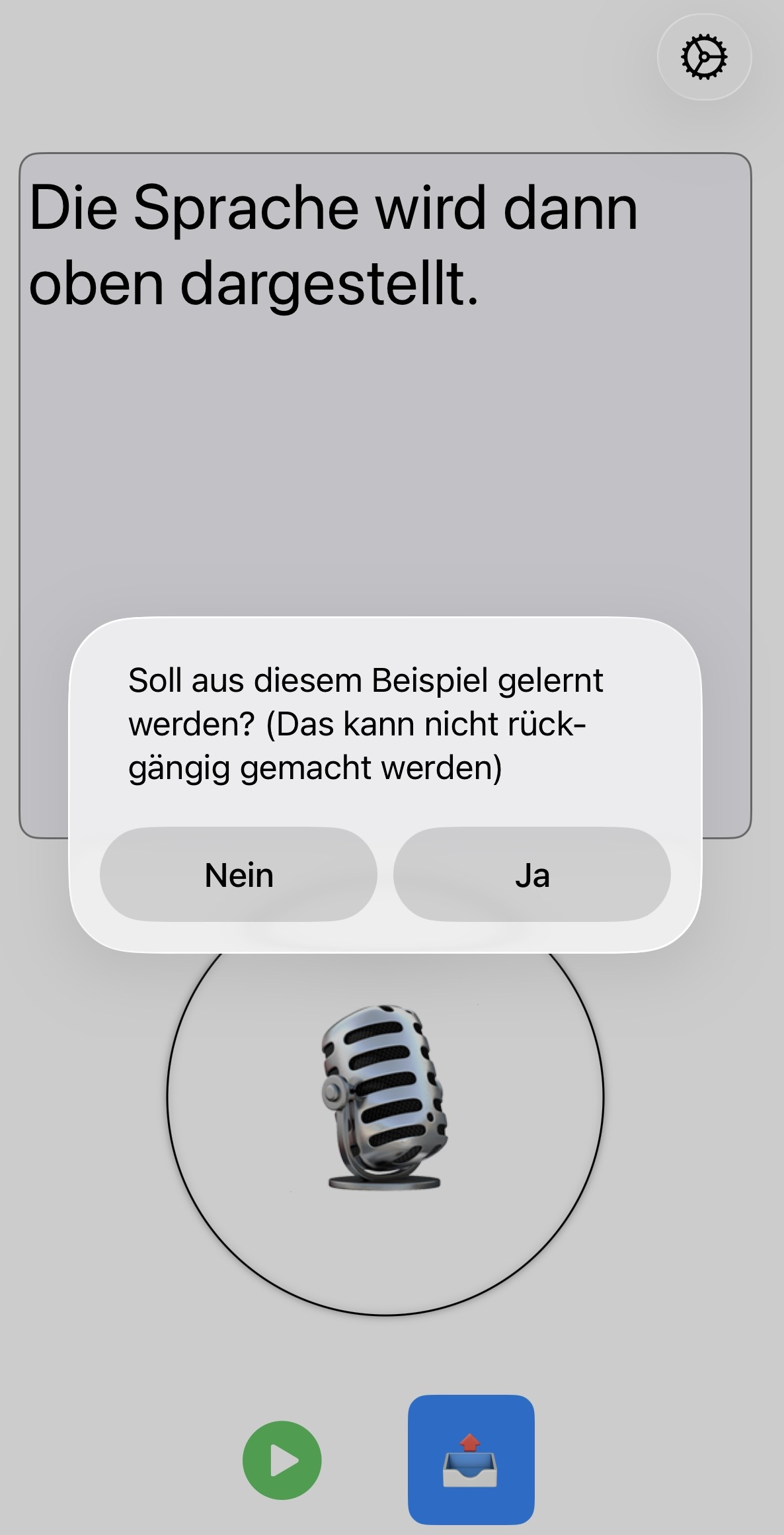The image size is (784, 1535).
Task: Confirm learning by selecting Ja
Action: (532, 874)
